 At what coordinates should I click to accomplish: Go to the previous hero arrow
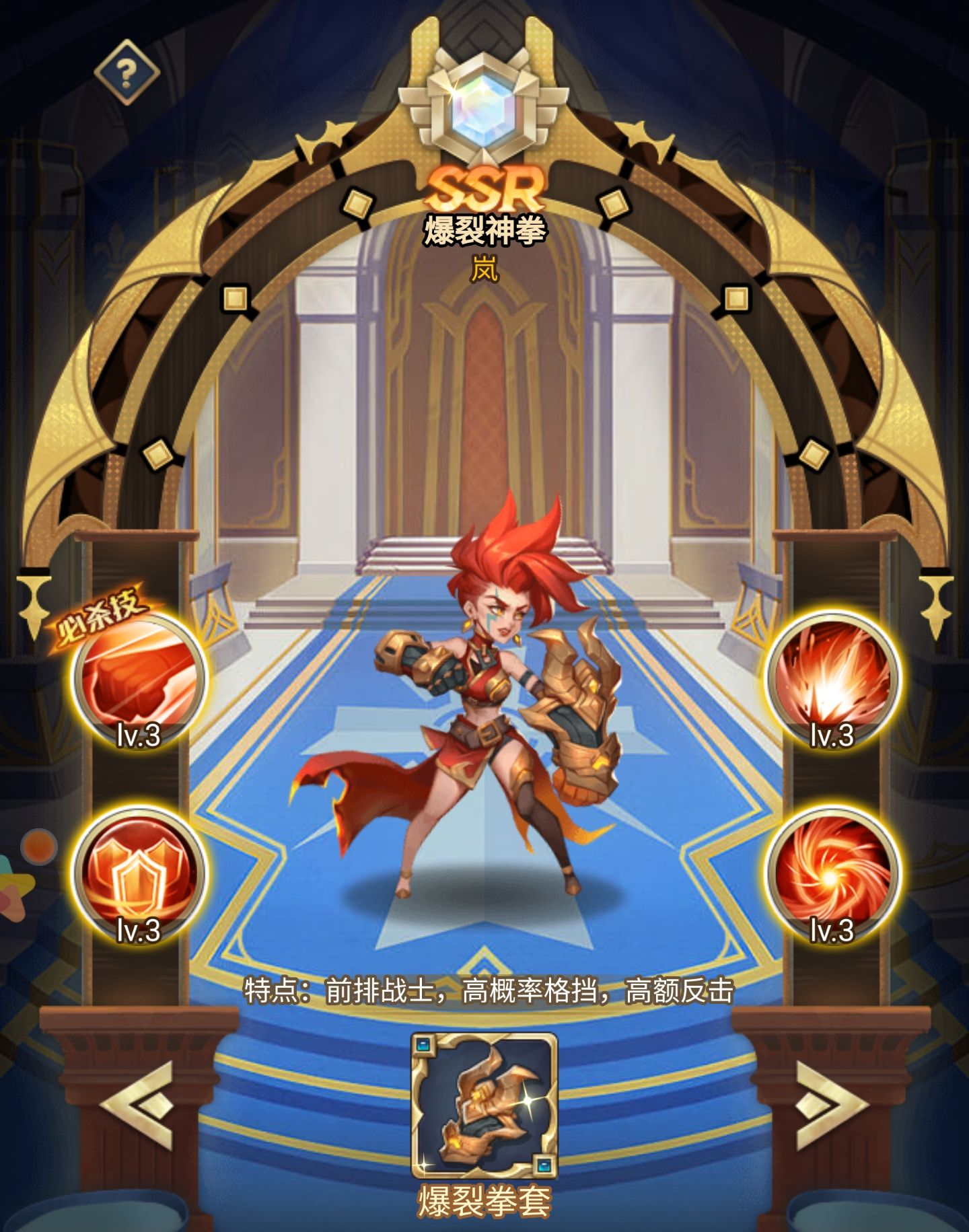tap(137, 1104)
